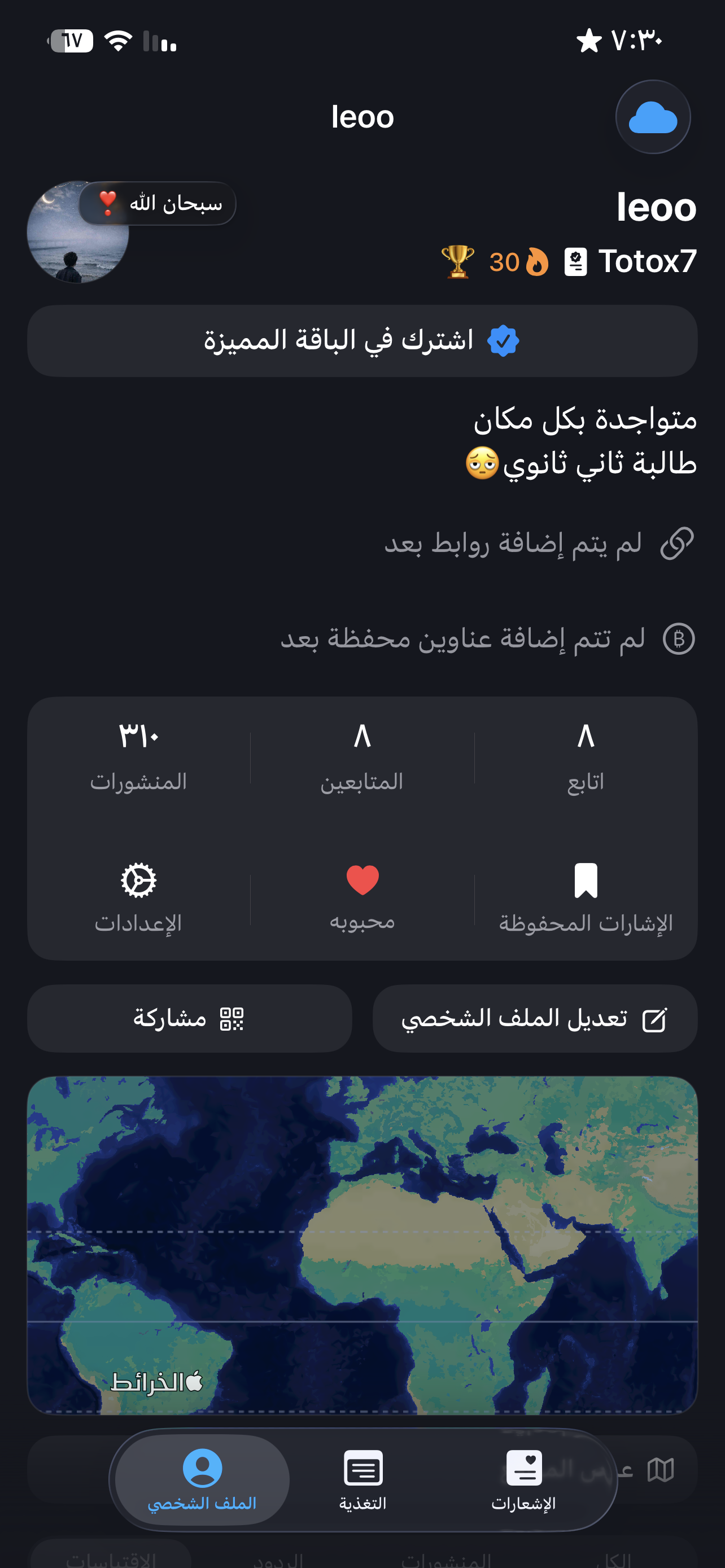
Task: Tap the اشترك في الباقة المميزة button
Action: pyautogui.click(x=362, y=341)
